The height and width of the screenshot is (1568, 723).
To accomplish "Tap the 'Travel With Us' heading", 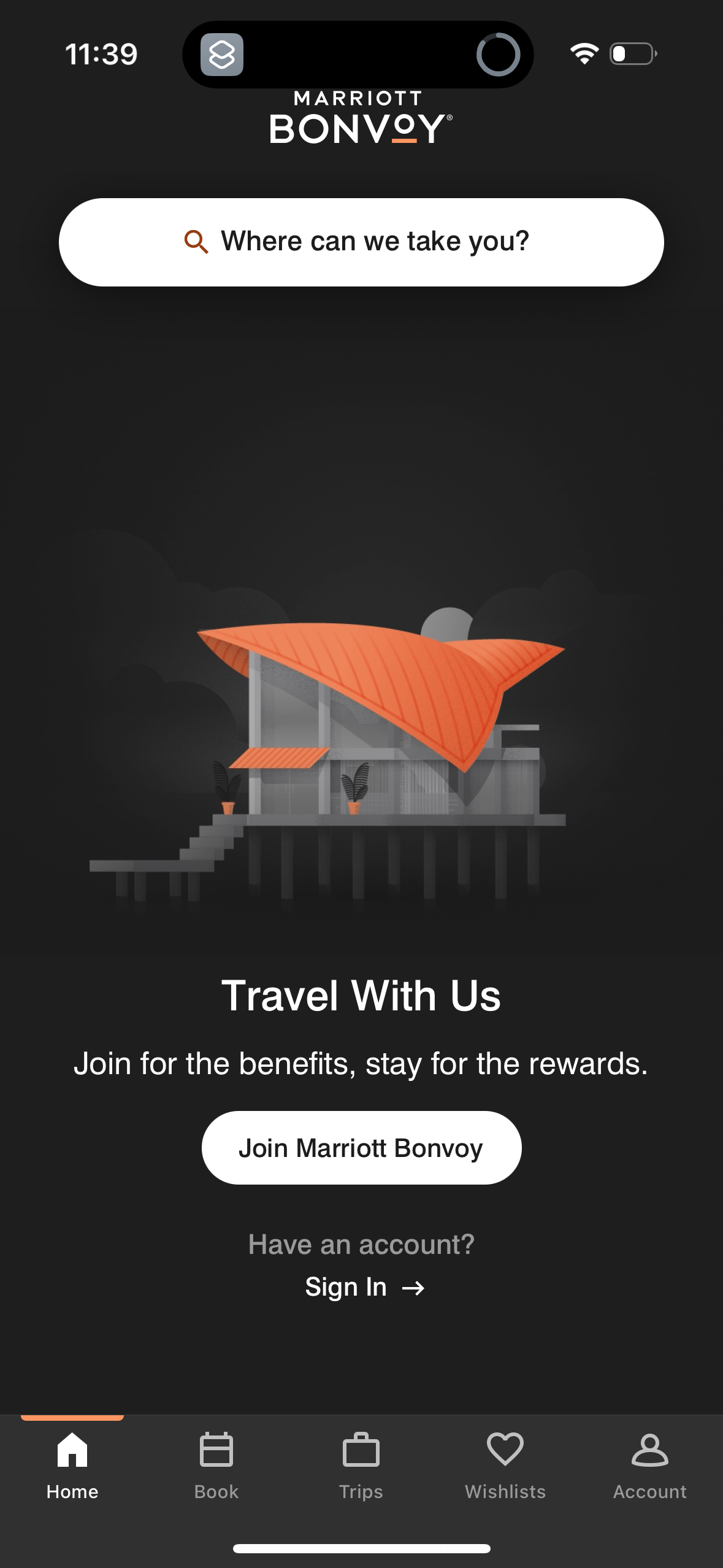I will point(361,995).
